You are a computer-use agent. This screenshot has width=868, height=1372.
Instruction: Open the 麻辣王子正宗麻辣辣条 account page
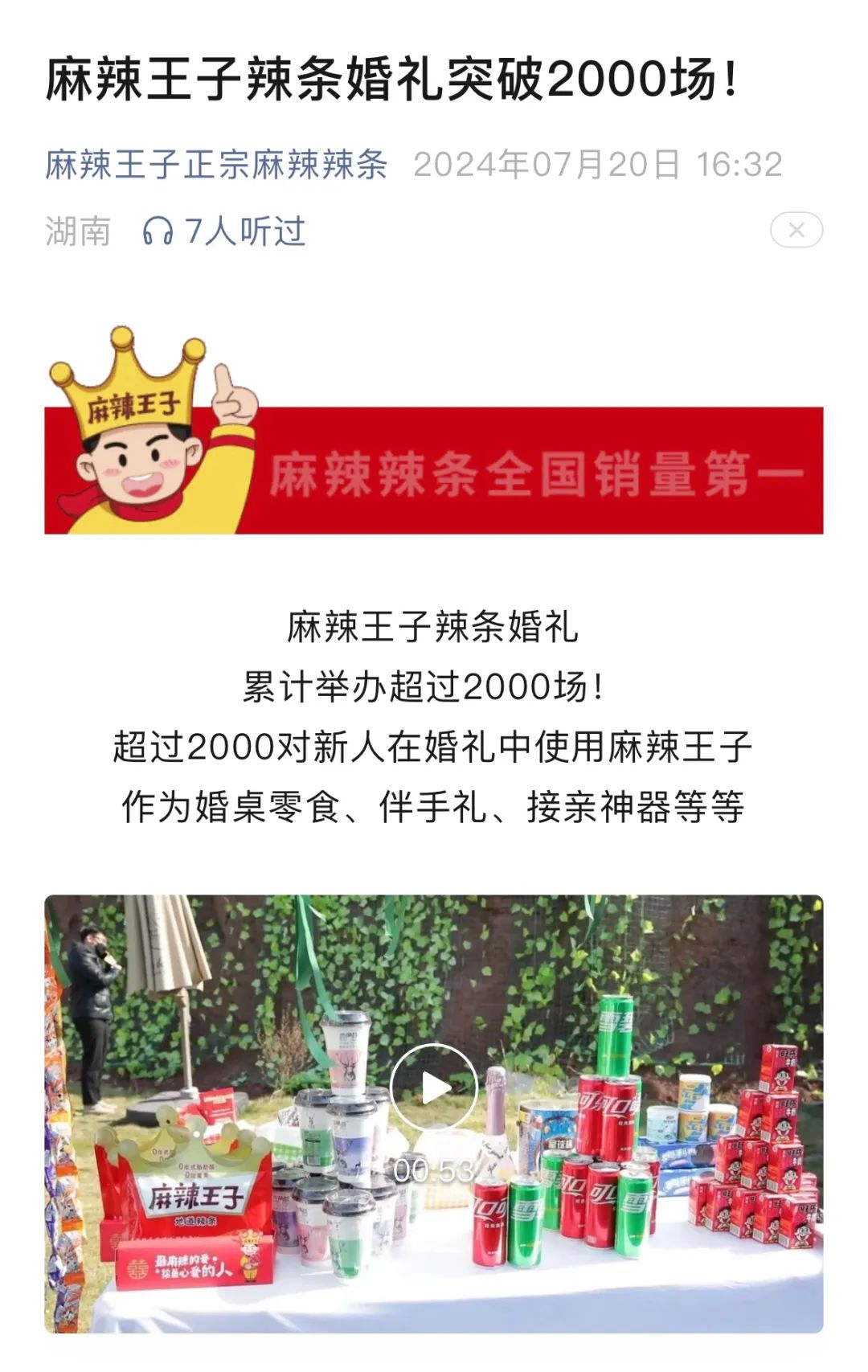(x=216, y=165)
